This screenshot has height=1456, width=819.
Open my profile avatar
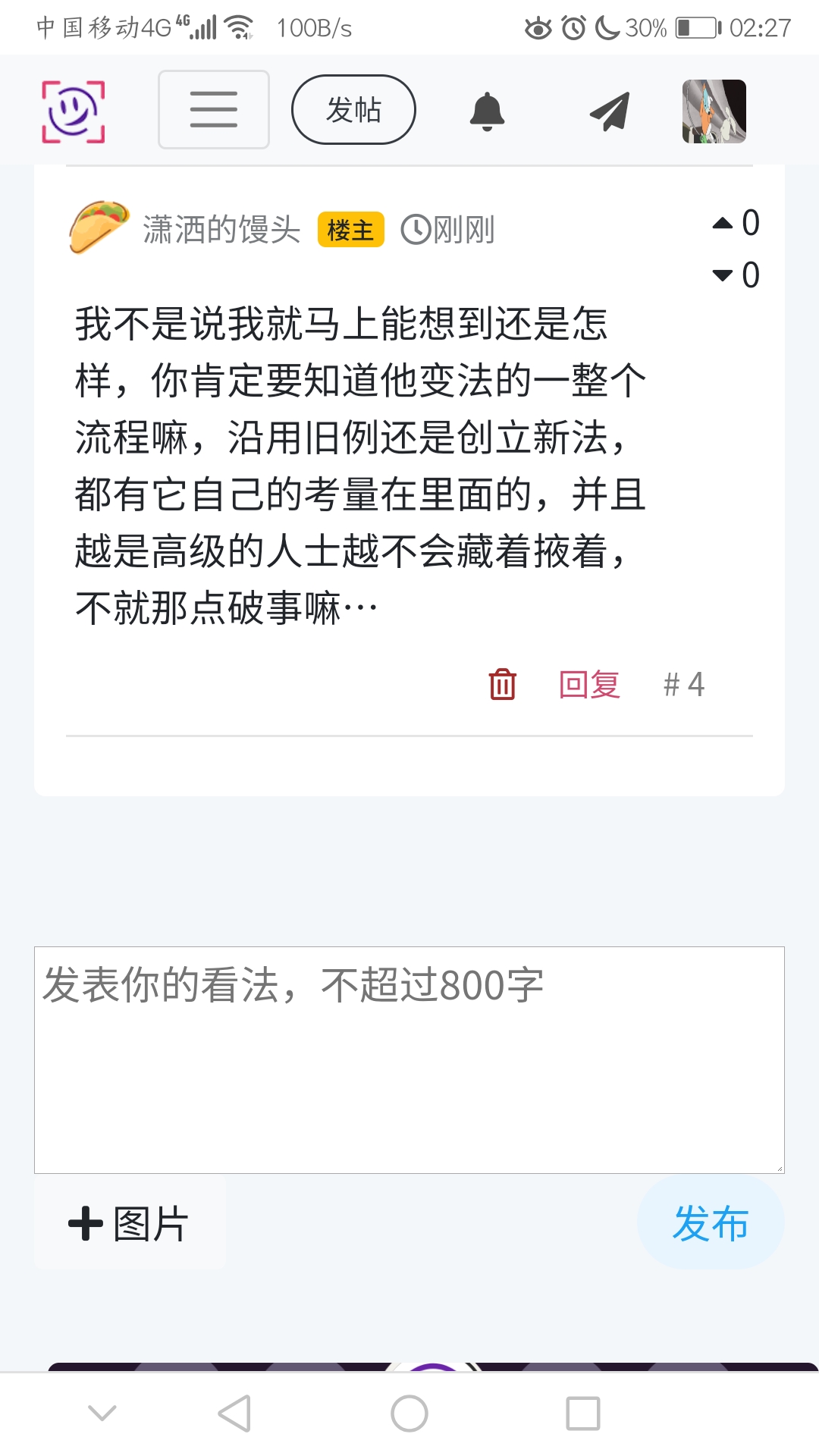click(714, 111)
